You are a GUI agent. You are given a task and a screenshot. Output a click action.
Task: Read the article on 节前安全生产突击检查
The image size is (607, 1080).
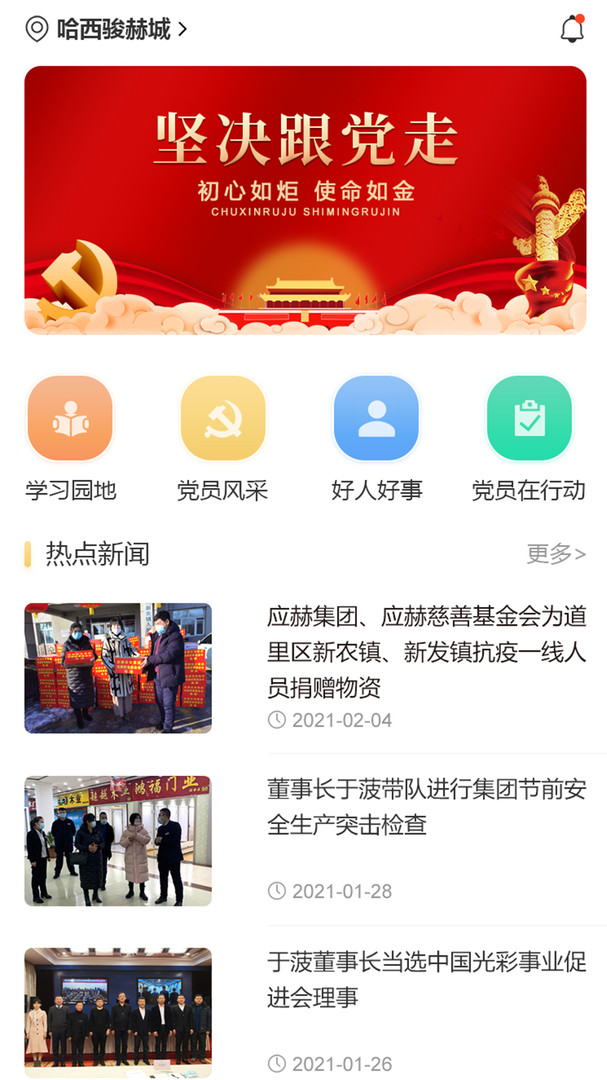pyautogui.click(x=426, y=807)
